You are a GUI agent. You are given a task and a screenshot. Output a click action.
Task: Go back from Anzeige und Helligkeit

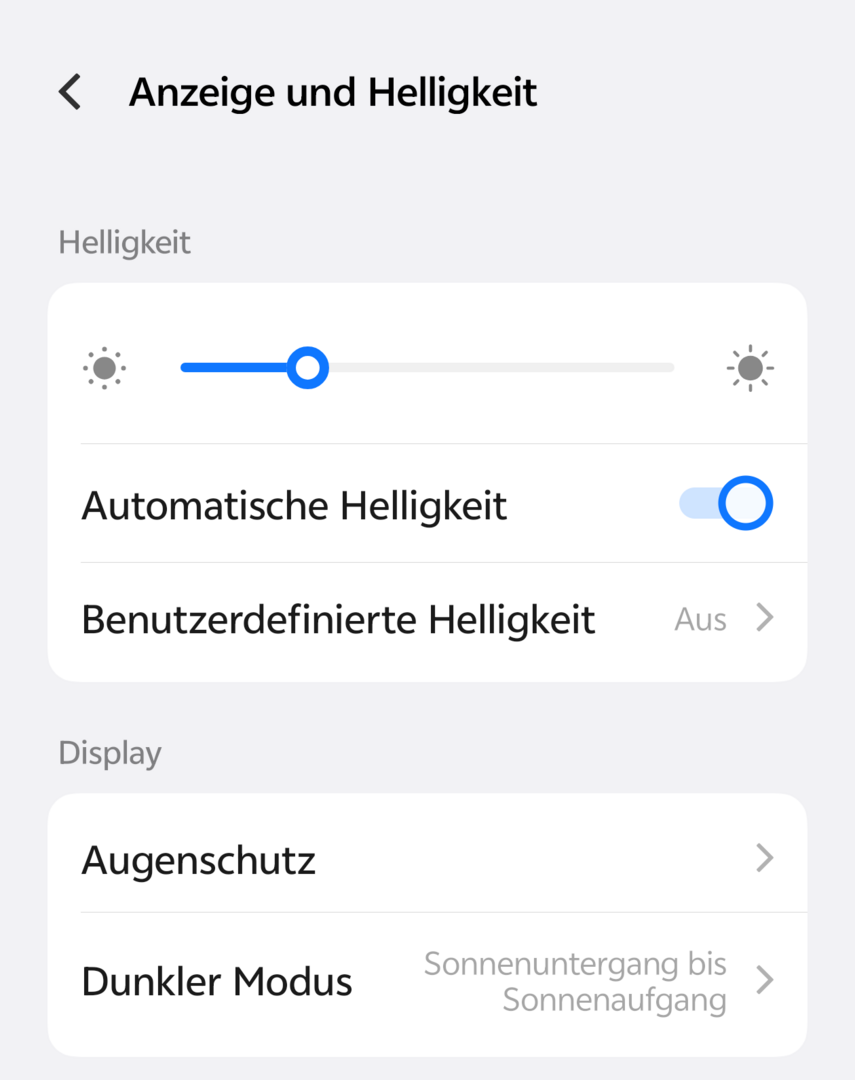tap(70, 93)
